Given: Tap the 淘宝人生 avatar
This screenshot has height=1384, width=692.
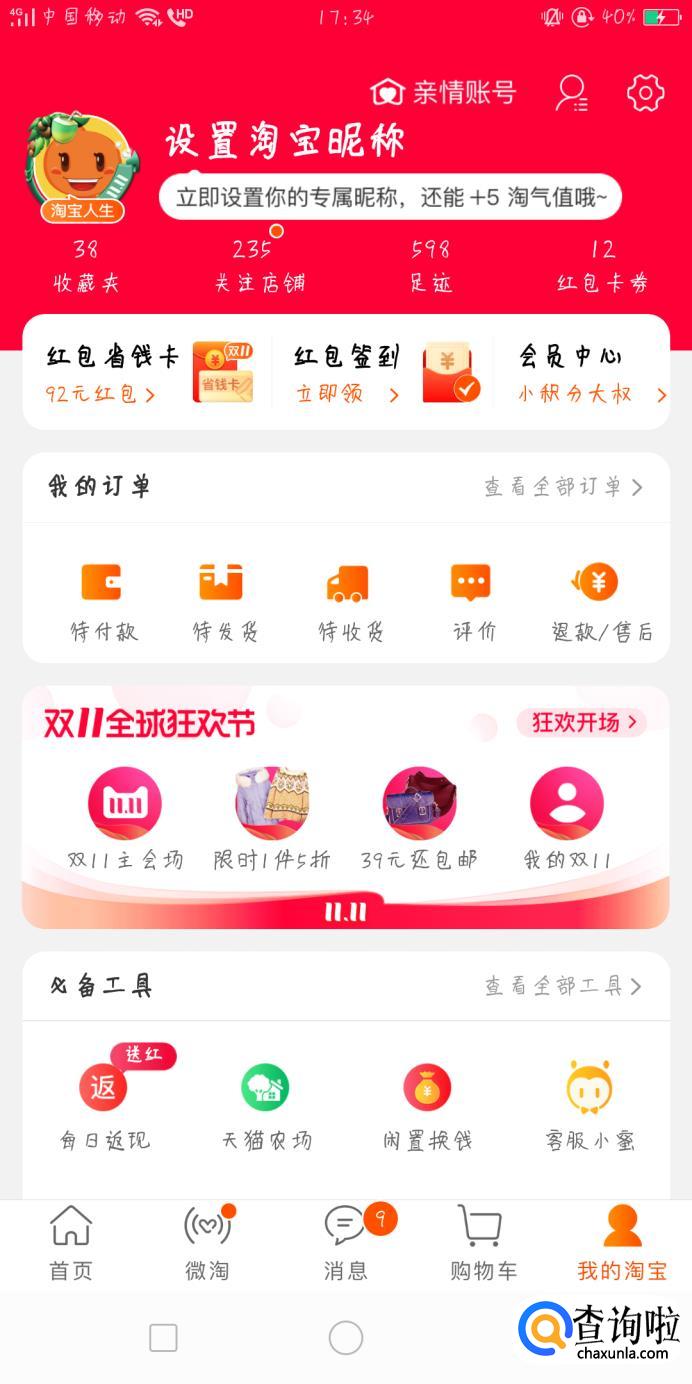Looking at the screenshot, I should [x=82, y=167].
